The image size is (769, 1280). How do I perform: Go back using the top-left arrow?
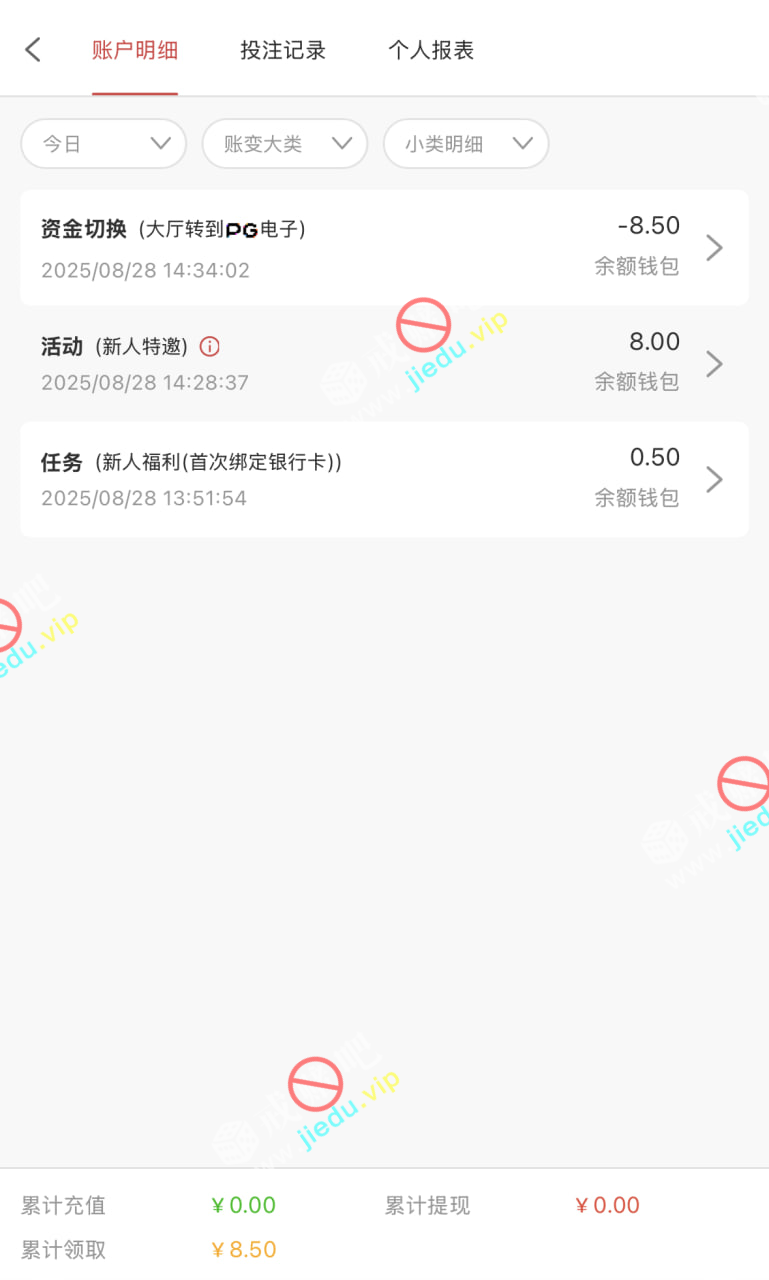(33, 50)
